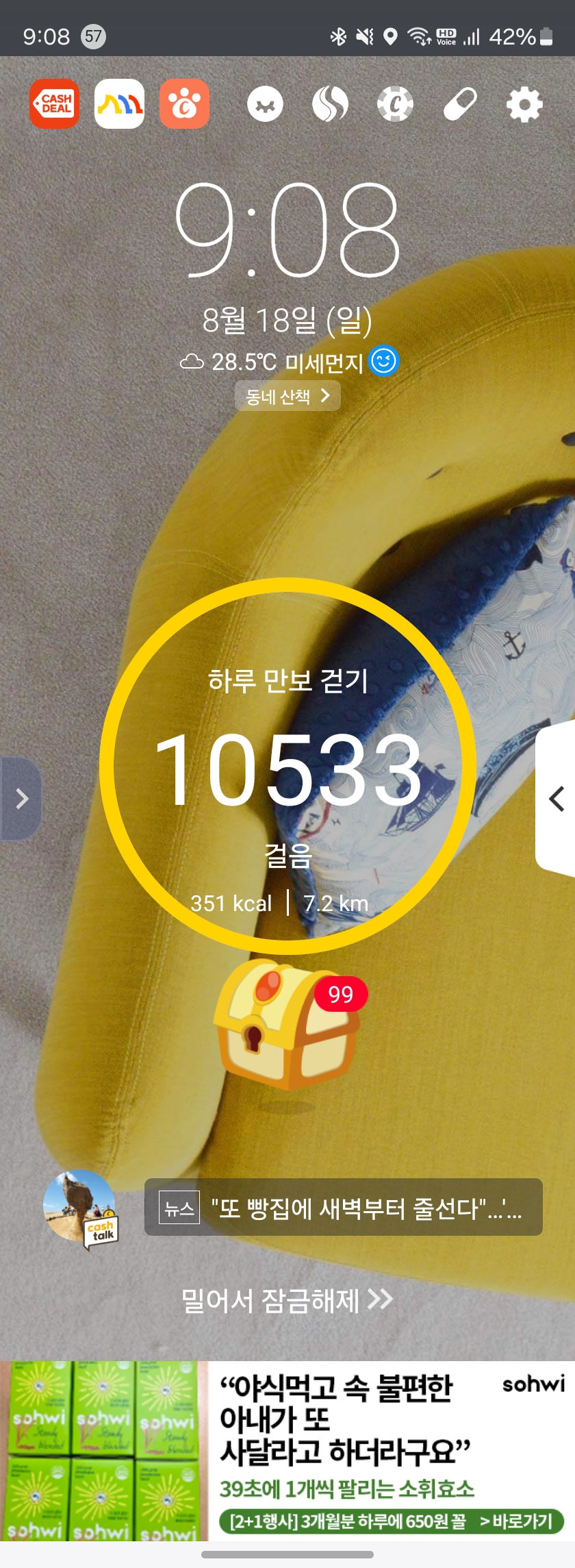The height and width of the screenshot is (1568, 575).
Task: Expand the left side arrow panel
Action: tap(21, 798)
